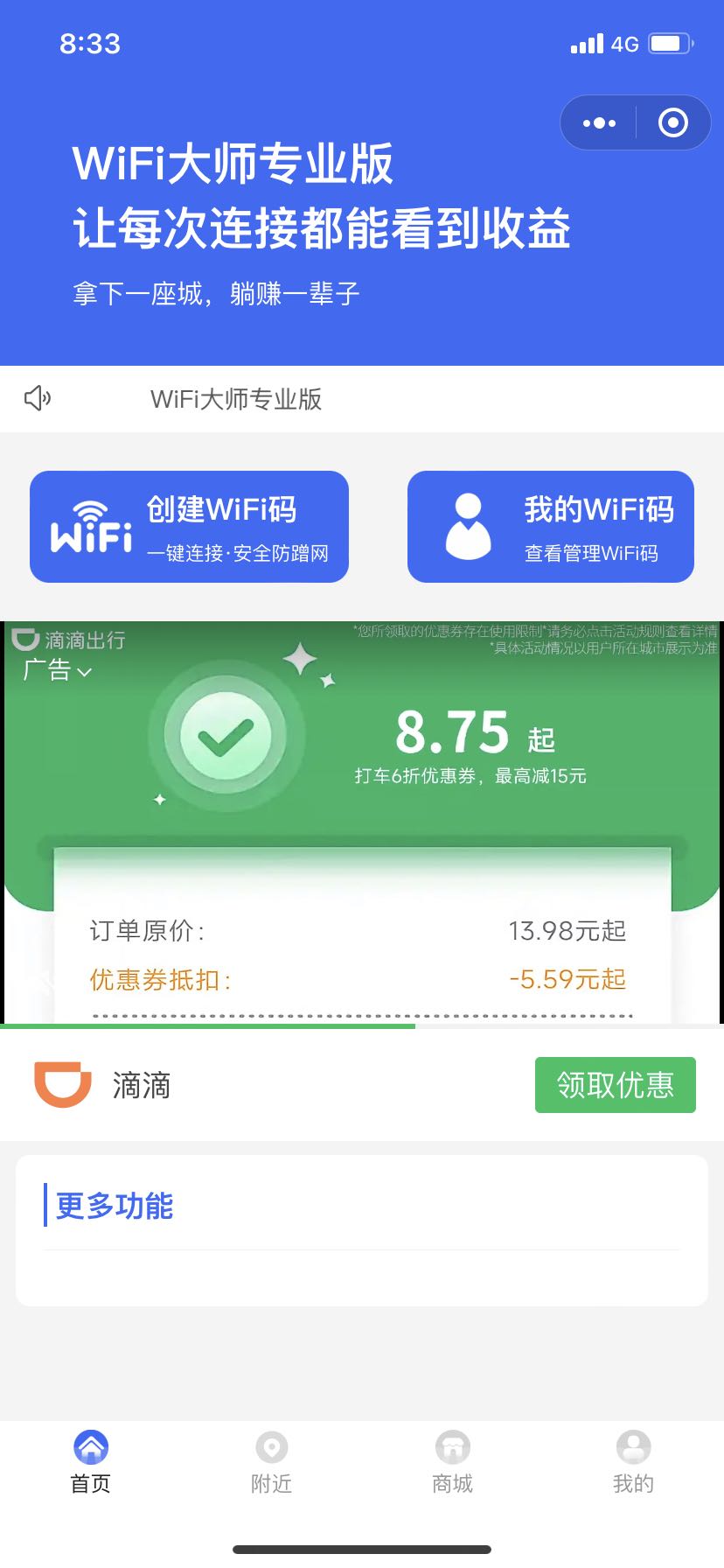This screenshot has width=724, height=1568.
Task: Close the mini program via circle icon
Action: click(x=672, y=123)
